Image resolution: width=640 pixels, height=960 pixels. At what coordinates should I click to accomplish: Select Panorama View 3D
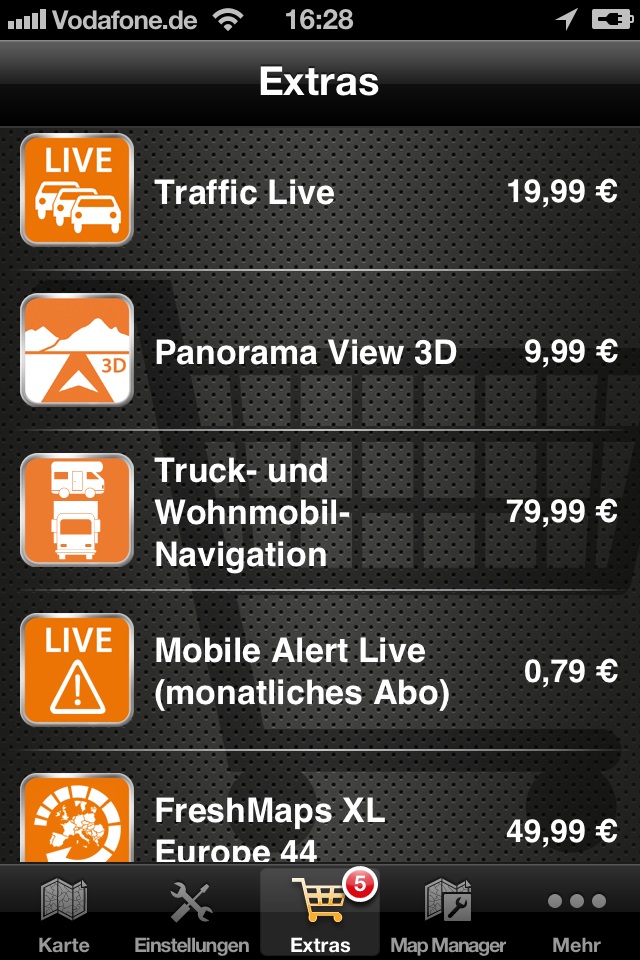click(320, 351)
